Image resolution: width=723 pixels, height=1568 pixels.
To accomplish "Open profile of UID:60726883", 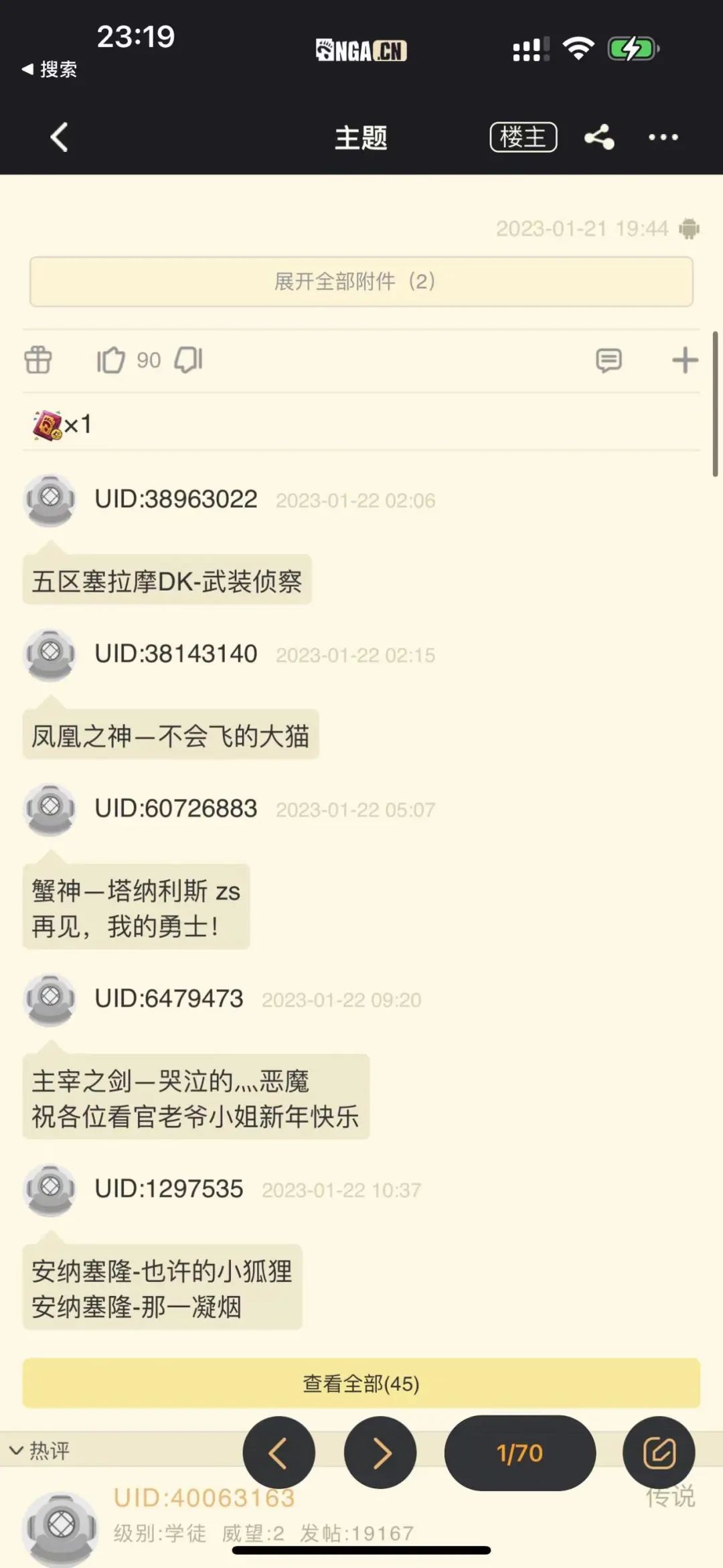I will (x=175, y=808).
